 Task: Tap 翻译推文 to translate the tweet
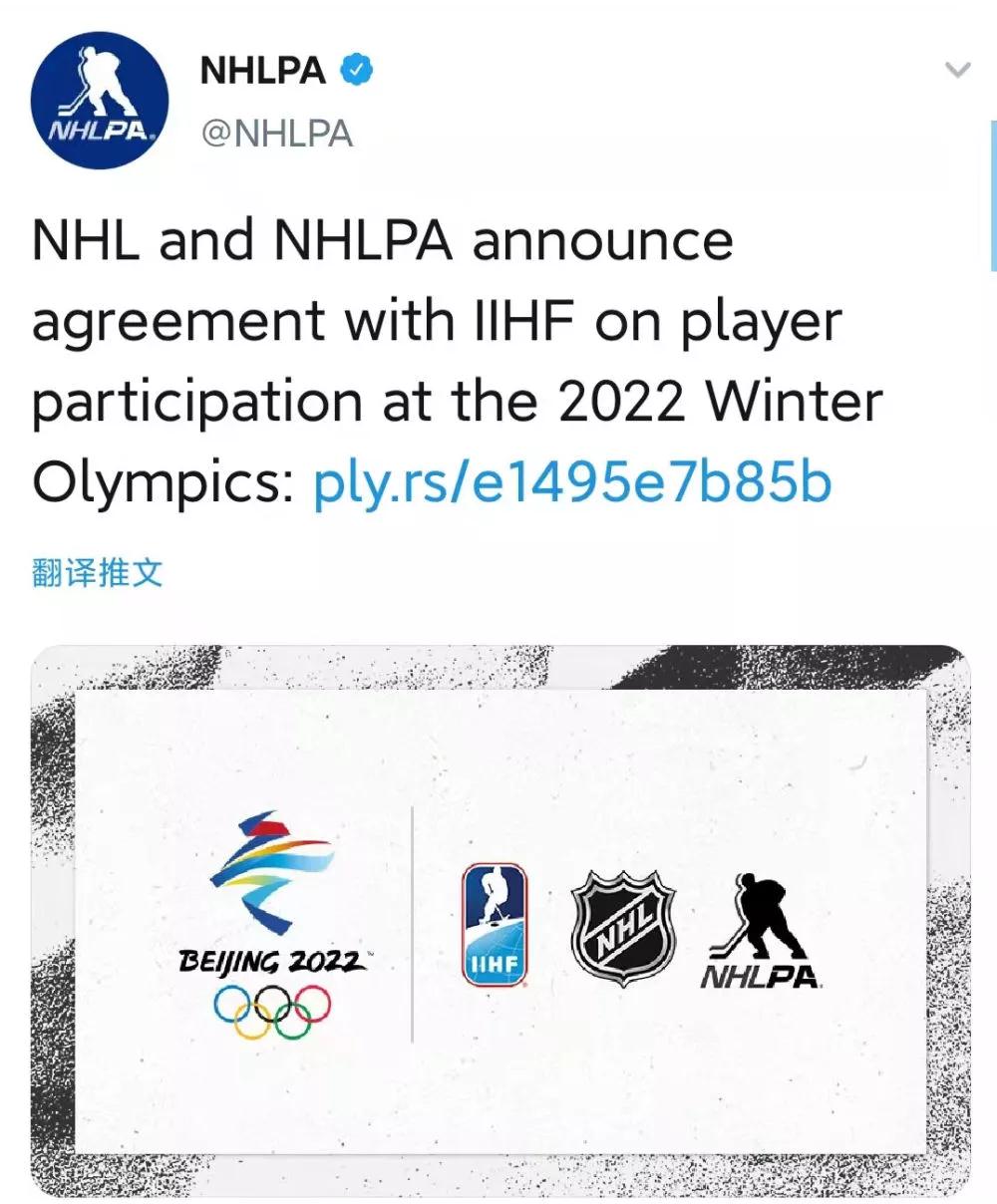(97, 573)
